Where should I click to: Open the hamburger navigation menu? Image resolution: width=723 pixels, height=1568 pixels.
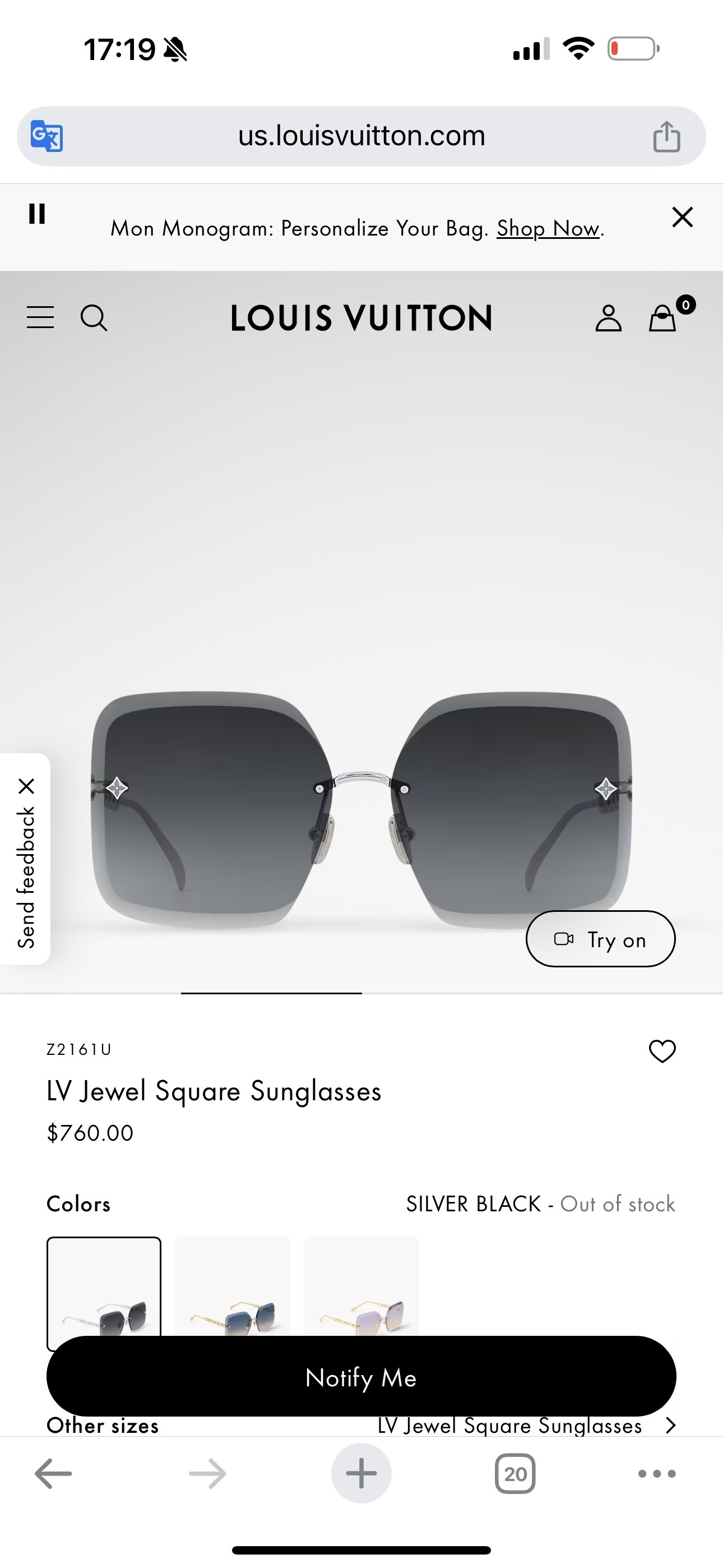point(40,317)
